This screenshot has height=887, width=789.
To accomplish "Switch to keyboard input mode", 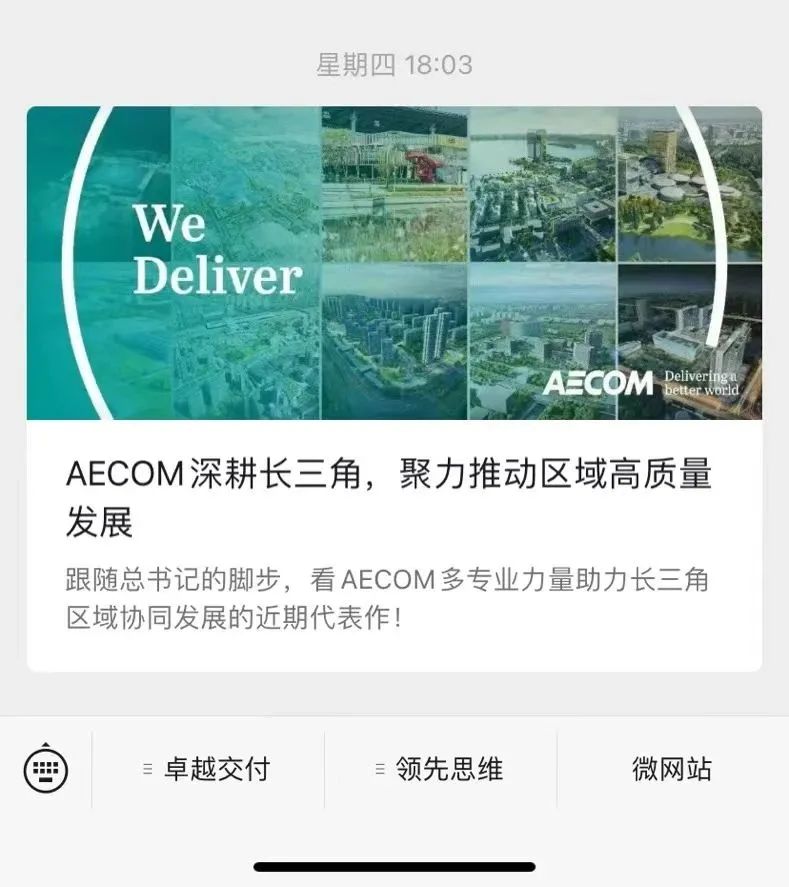I will [46, 768].
